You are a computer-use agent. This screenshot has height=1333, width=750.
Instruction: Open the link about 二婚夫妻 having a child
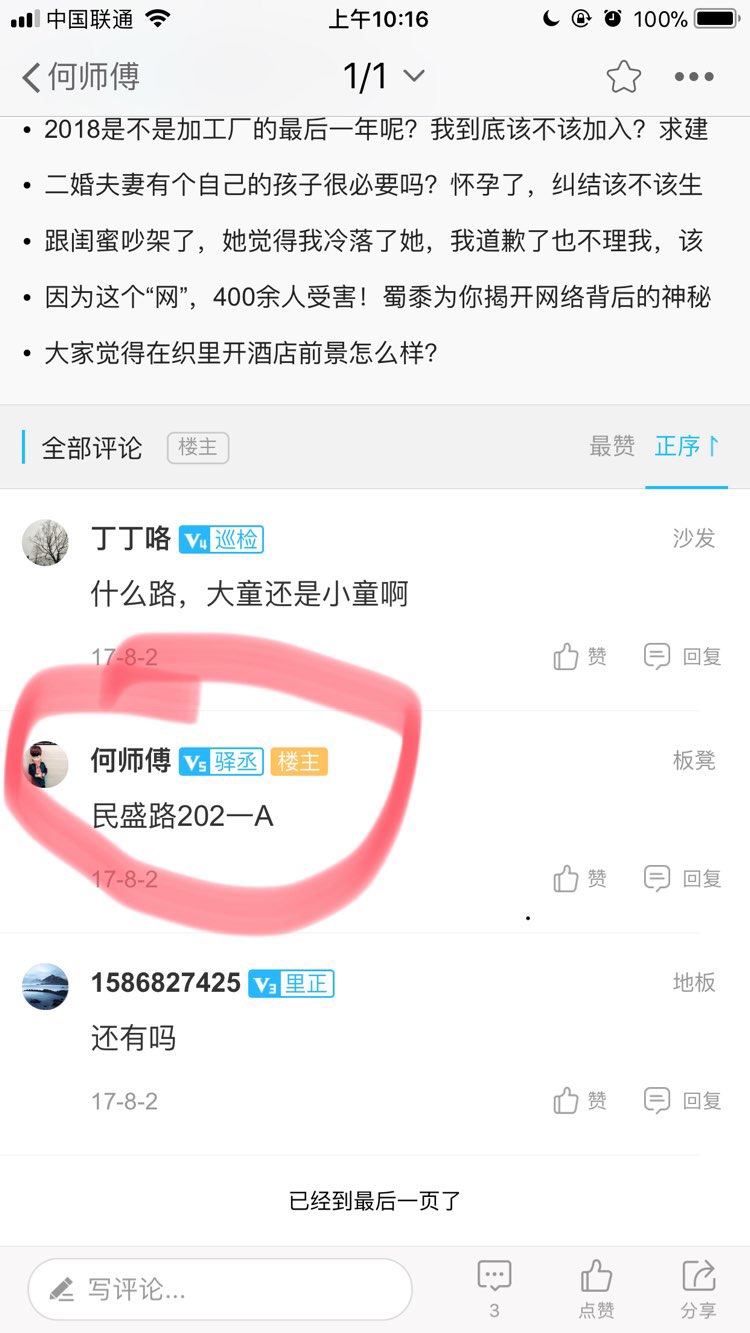coord(375,185)
